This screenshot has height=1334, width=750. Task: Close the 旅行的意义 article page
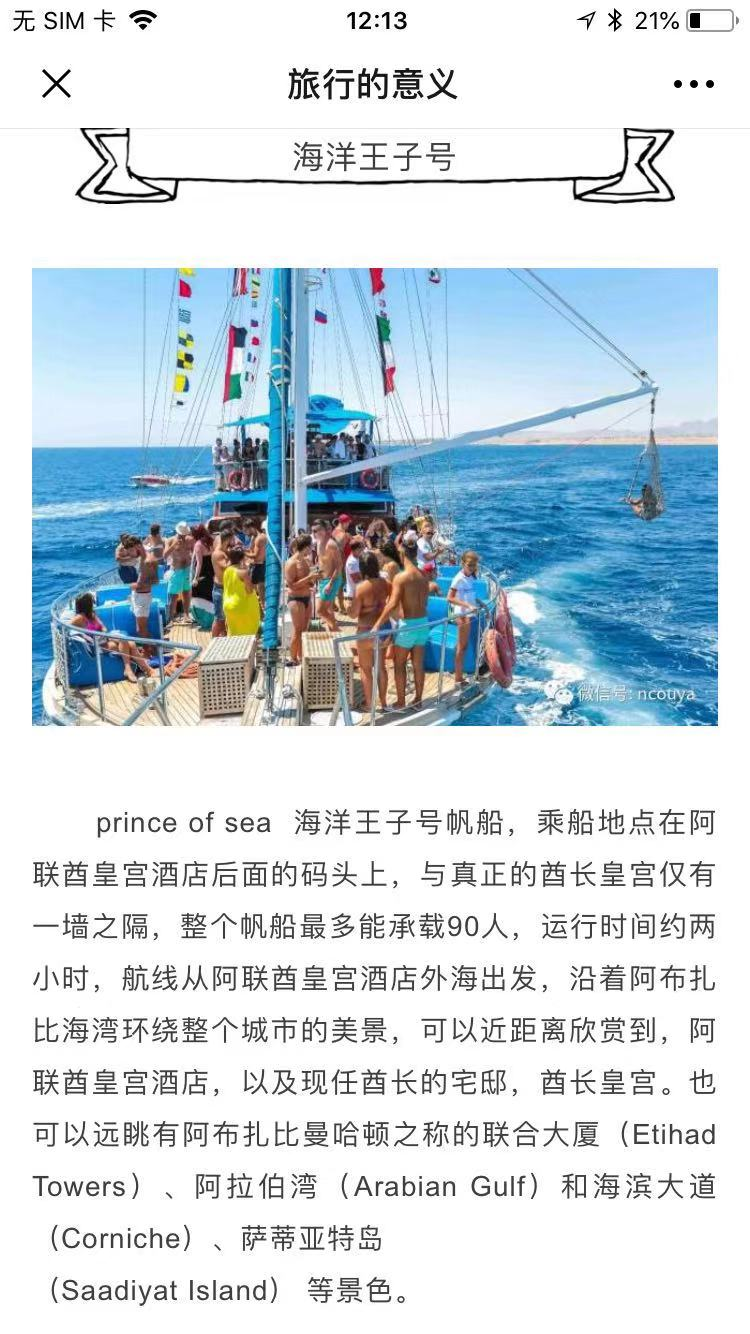(57, 84)
